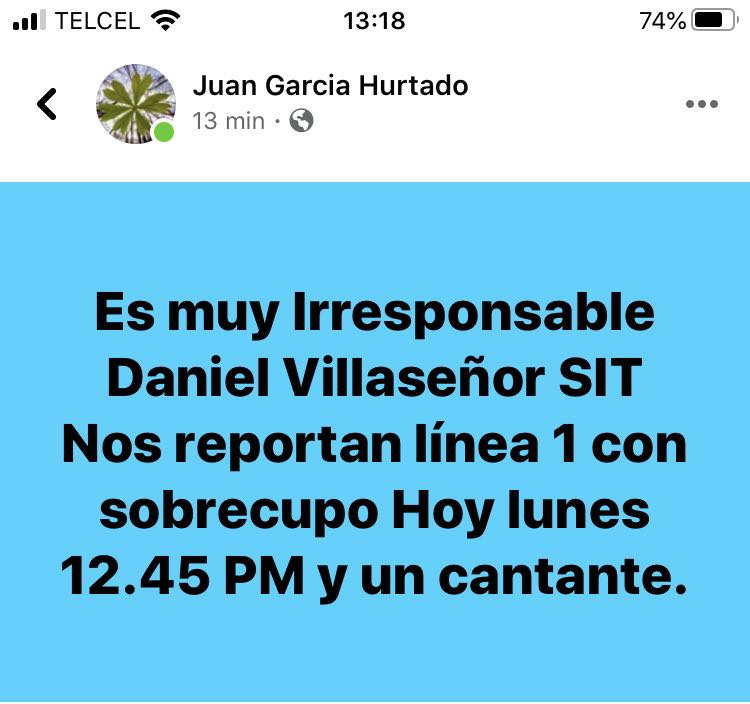Screen dimensions: 750x704
Task: Go back using the back arrow
Action: (47, 104)
